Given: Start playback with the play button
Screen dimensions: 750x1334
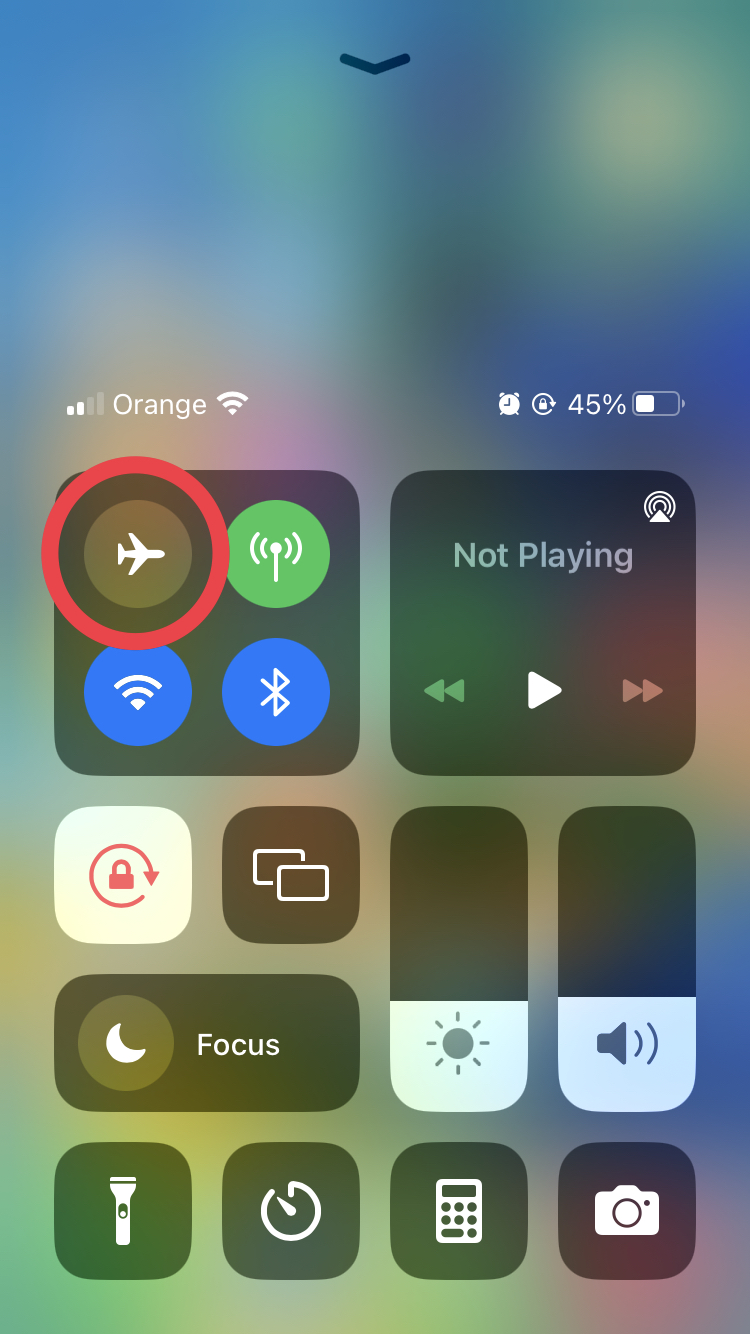Looking at the screenshot, I should click(x=543, y=690).
